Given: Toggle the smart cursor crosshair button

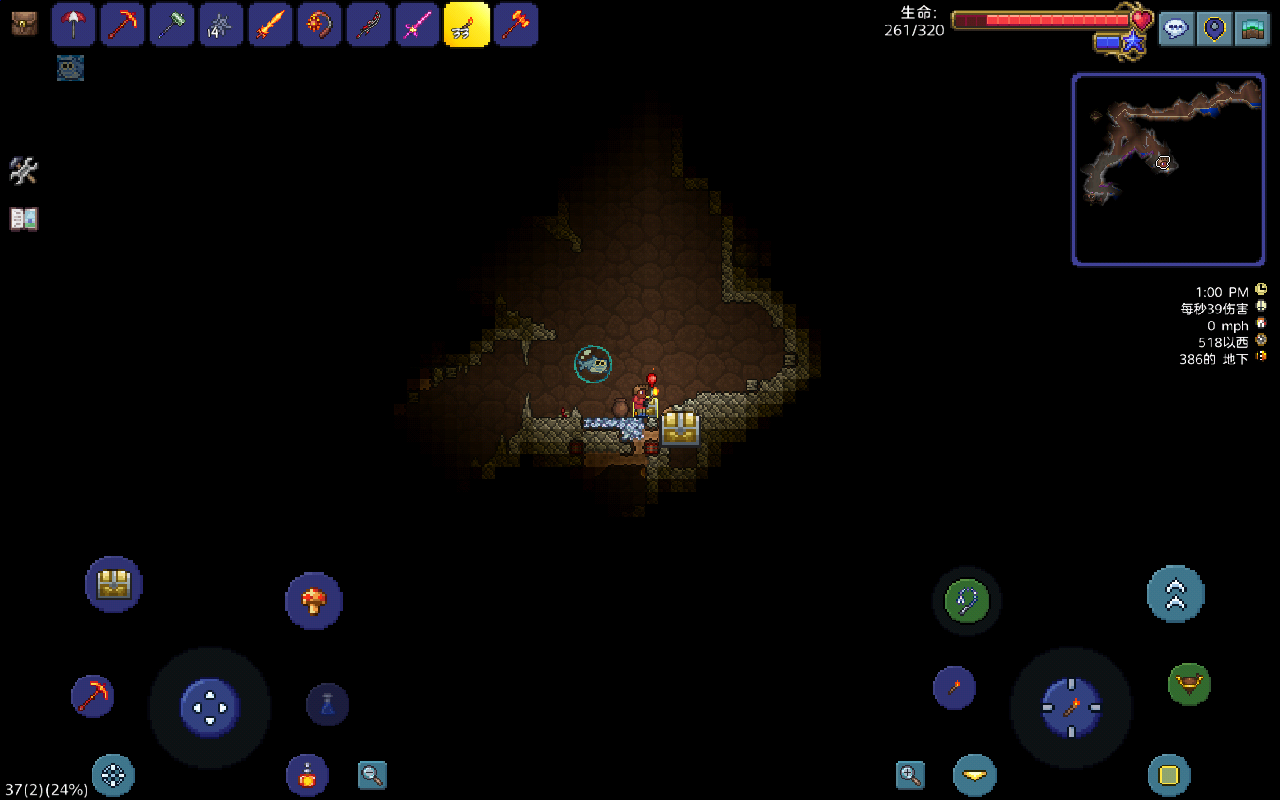Looking at the screenshot, I should 113,775.
